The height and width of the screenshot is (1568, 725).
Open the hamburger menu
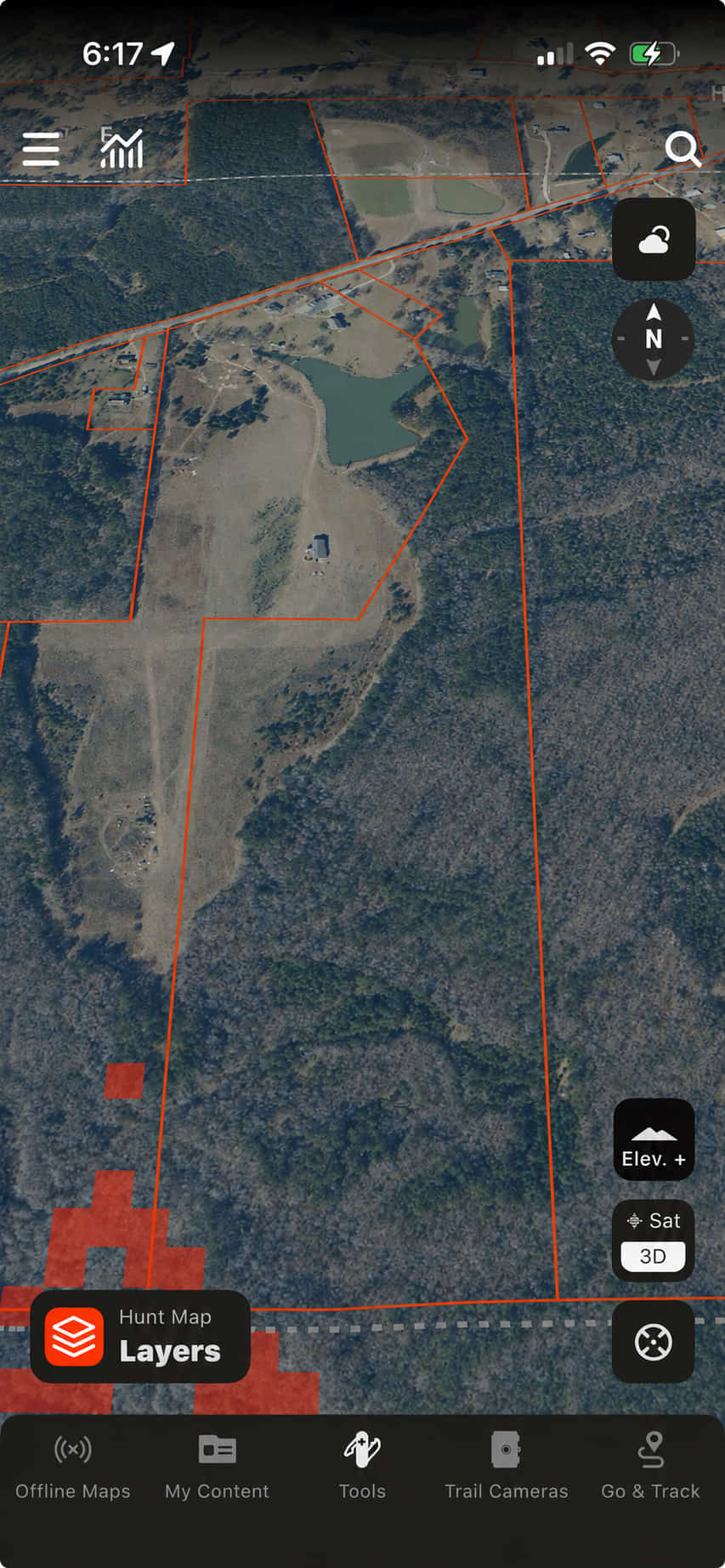click(x=41, y=150)
